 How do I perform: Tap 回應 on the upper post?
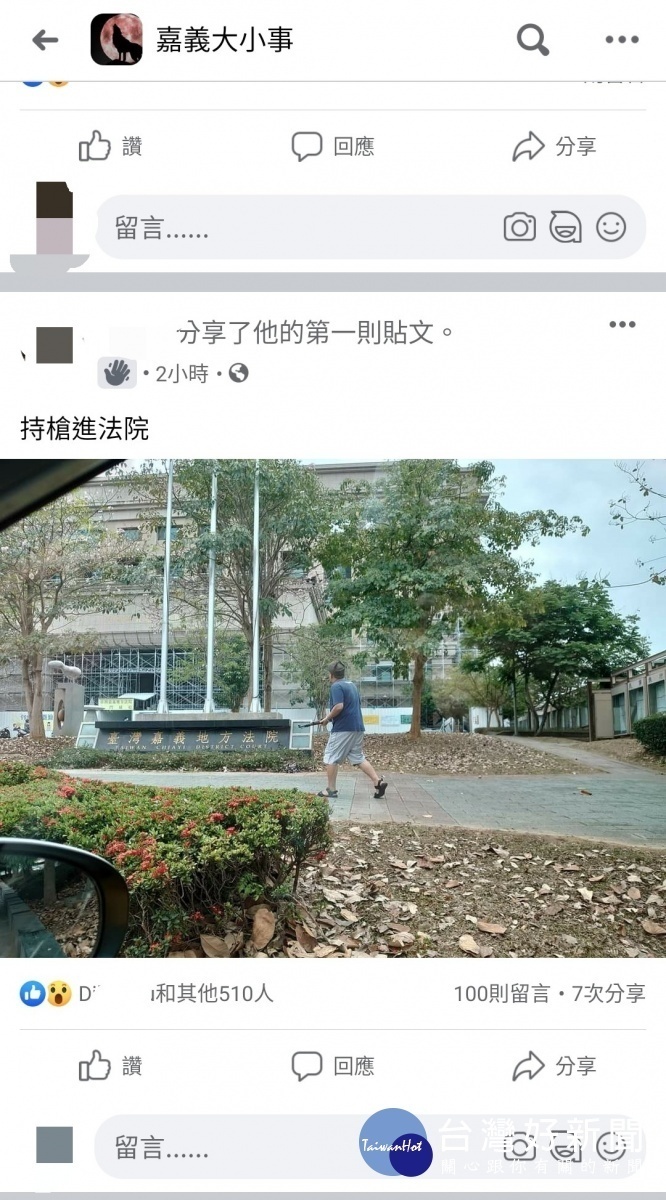[333, 146]
